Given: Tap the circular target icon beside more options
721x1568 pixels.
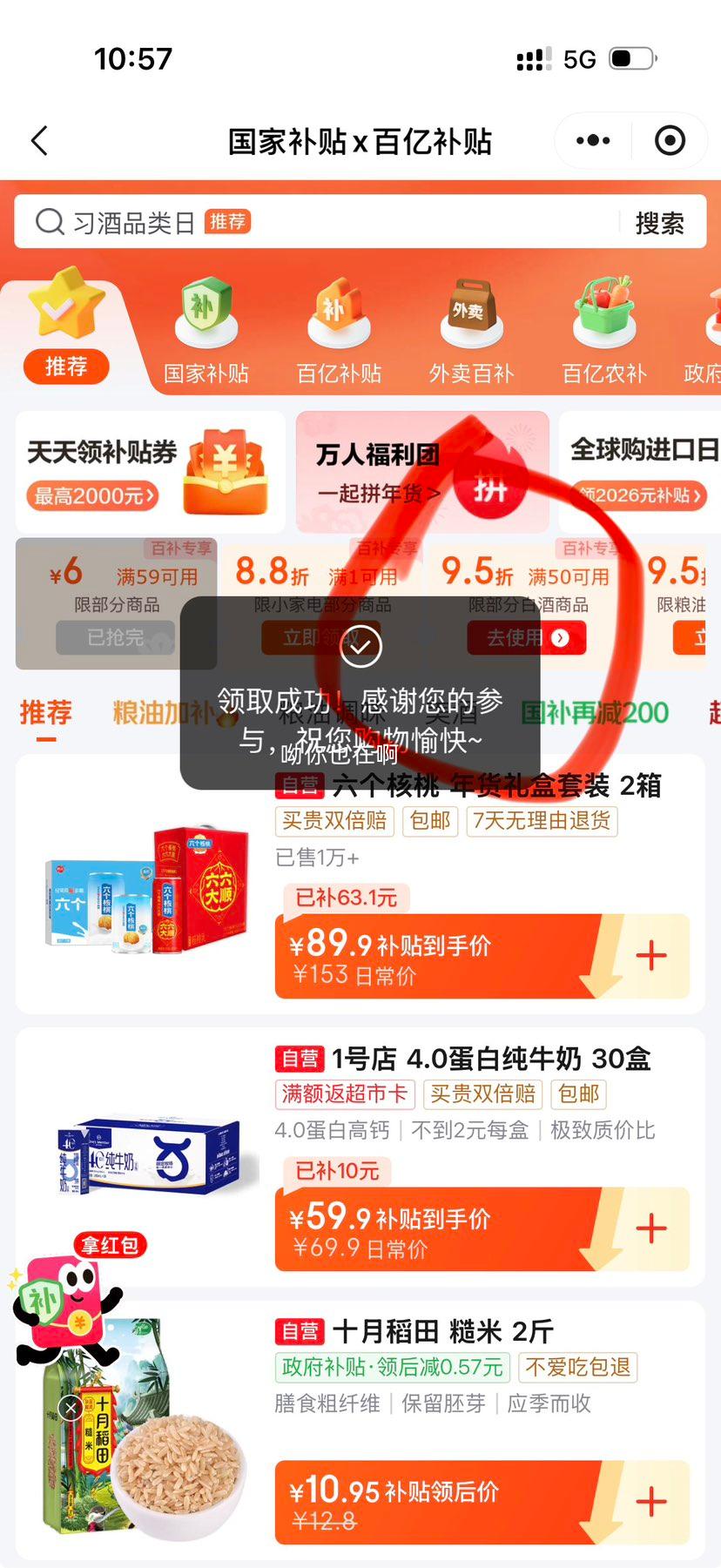Looking at the screenshot, I should [670, 139].
